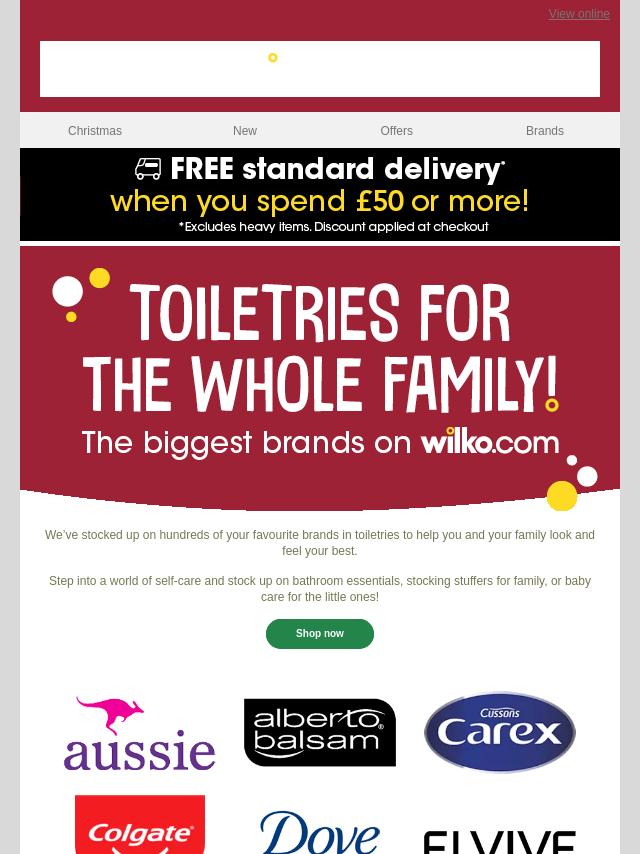Open the New category
This screenshot has height=854, width=640.
[x=245, y=131]
